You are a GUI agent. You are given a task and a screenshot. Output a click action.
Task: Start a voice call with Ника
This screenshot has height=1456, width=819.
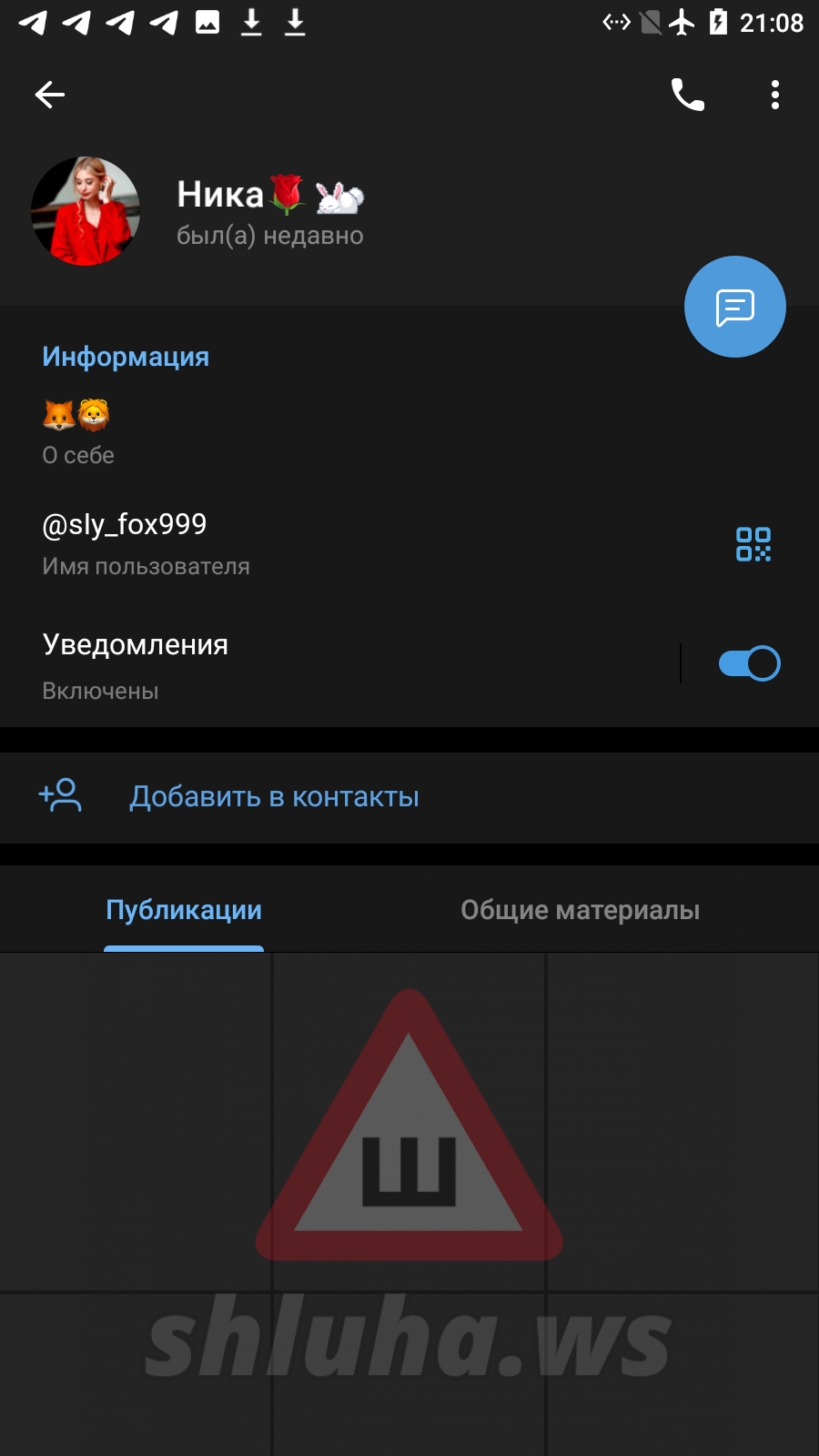point(687,95)
